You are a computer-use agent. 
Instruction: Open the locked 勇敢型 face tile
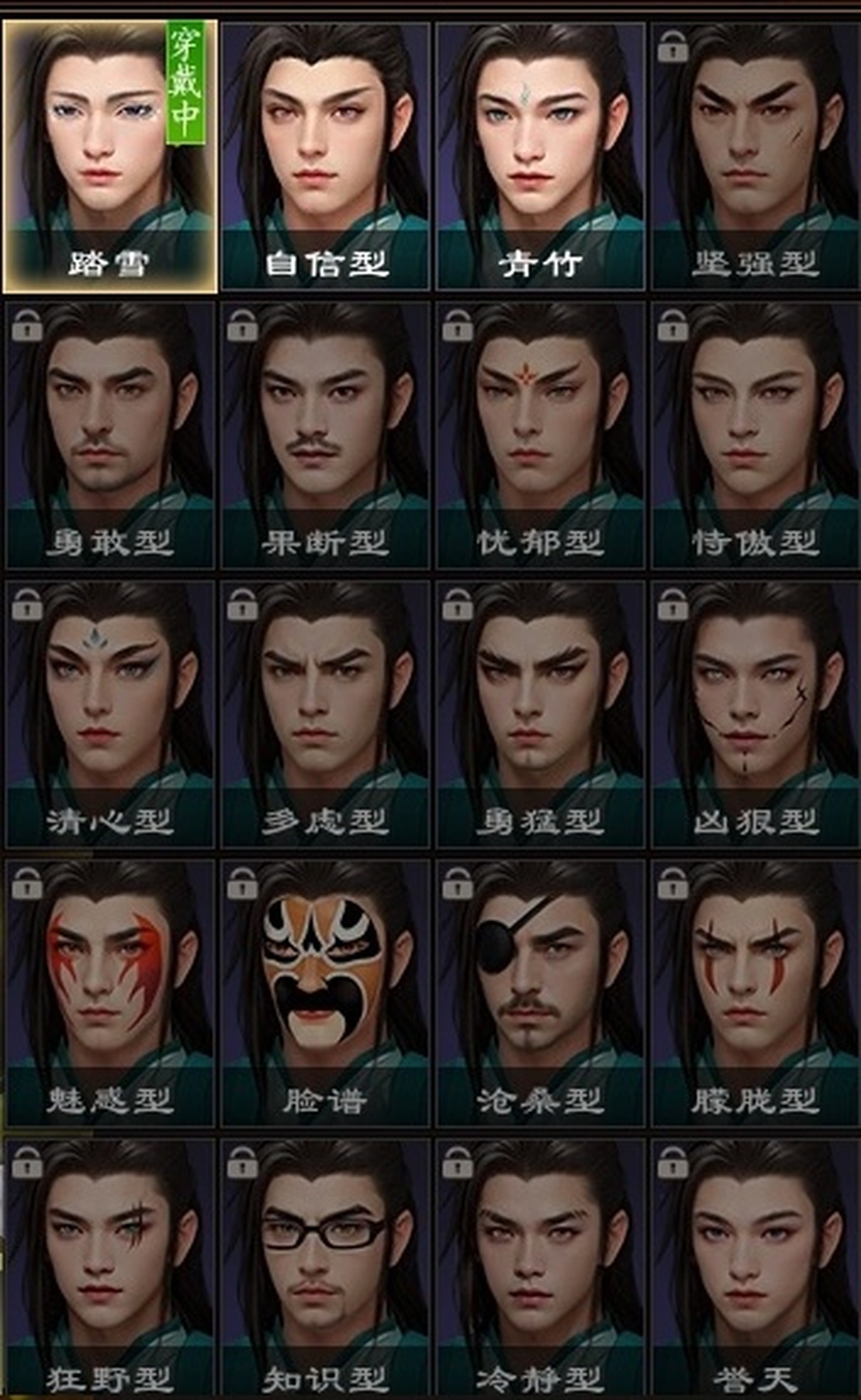(x=110, y=435)
